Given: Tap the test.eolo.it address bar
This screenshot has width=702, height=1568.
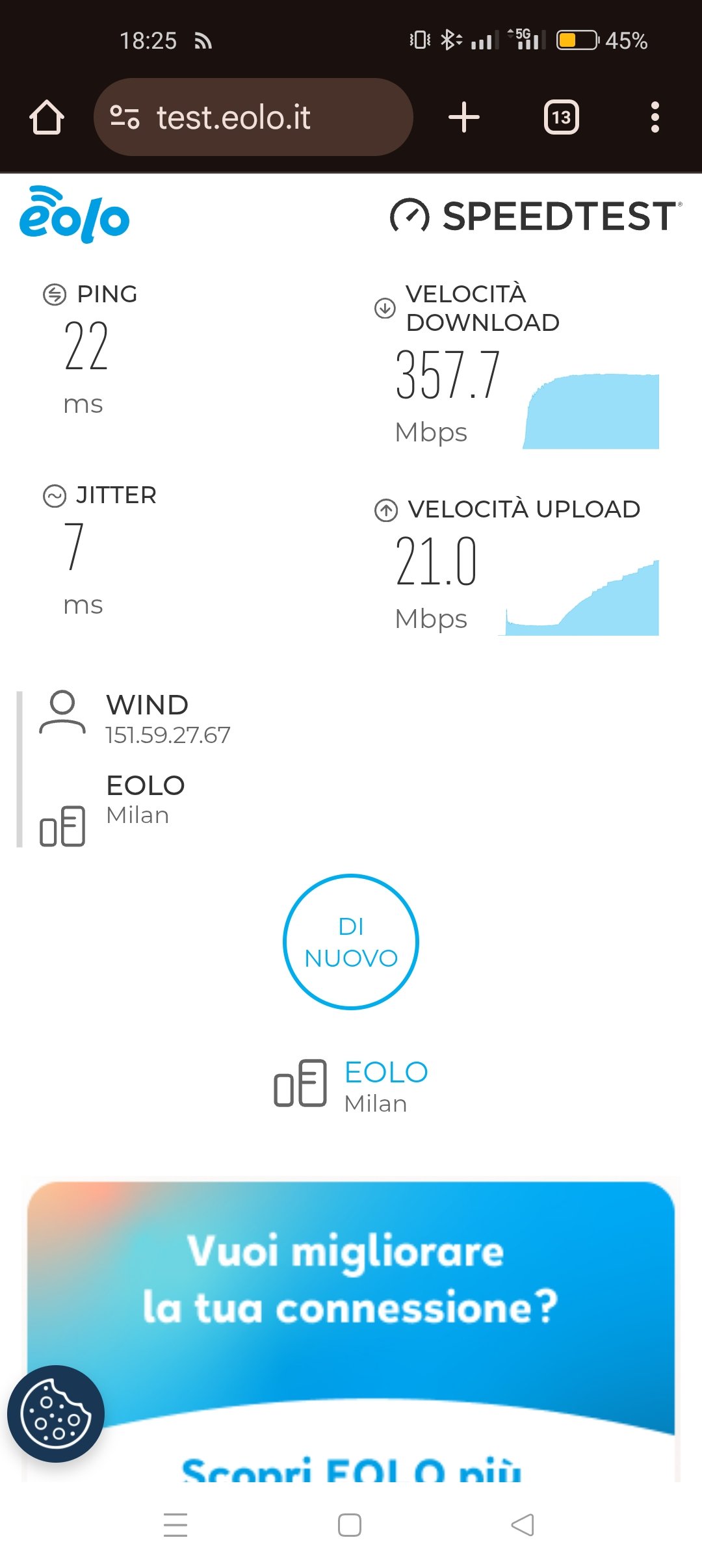Looking at the screenshot, I should point(253,117).
